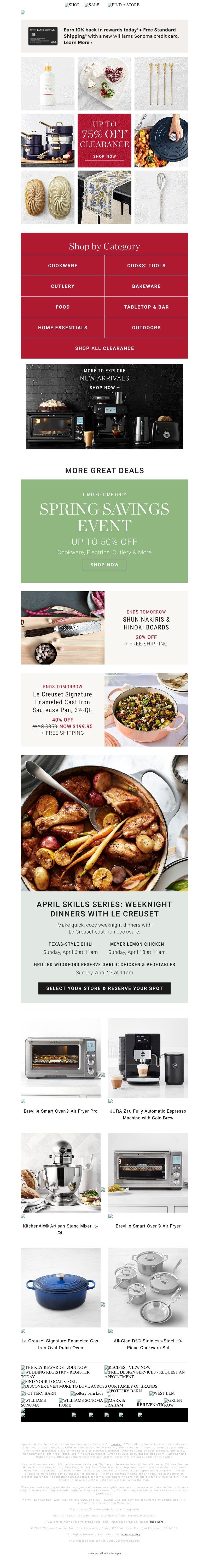209x1568 pixels.
Task: Shop now in New Arrivals banner
Action: [104, 387]
